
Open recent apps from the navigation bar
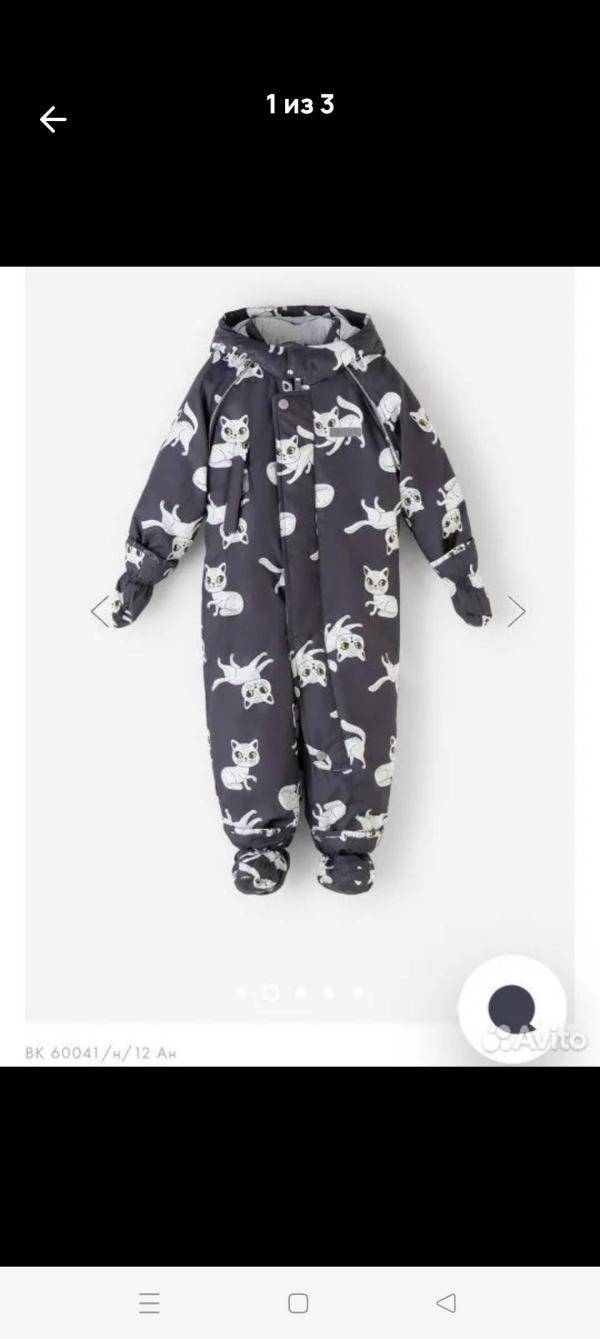pyautogui.click(x=149, y=1303)
